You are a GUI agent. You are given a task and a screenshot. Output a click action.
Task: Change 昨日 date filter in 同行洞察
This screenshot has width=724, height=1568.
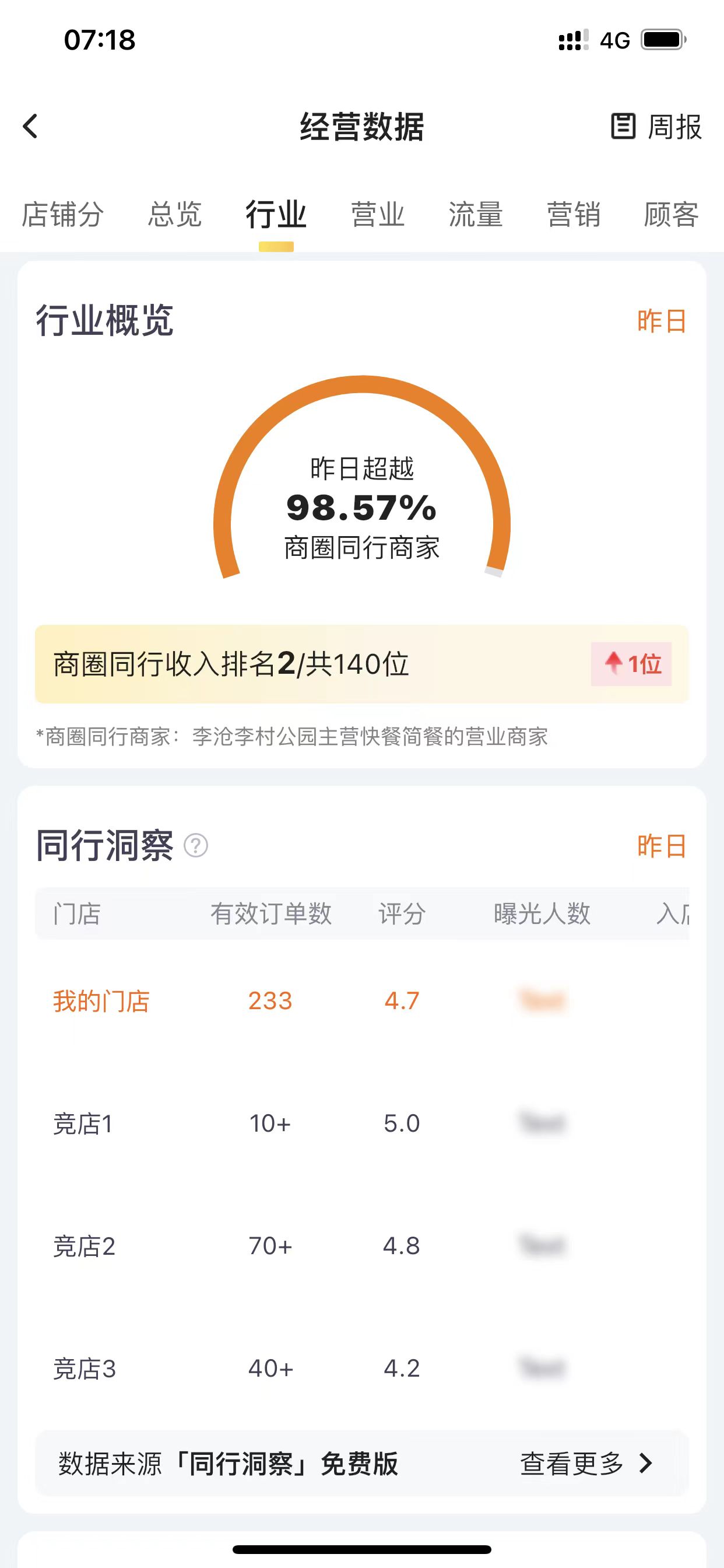[x=662, y=846]
